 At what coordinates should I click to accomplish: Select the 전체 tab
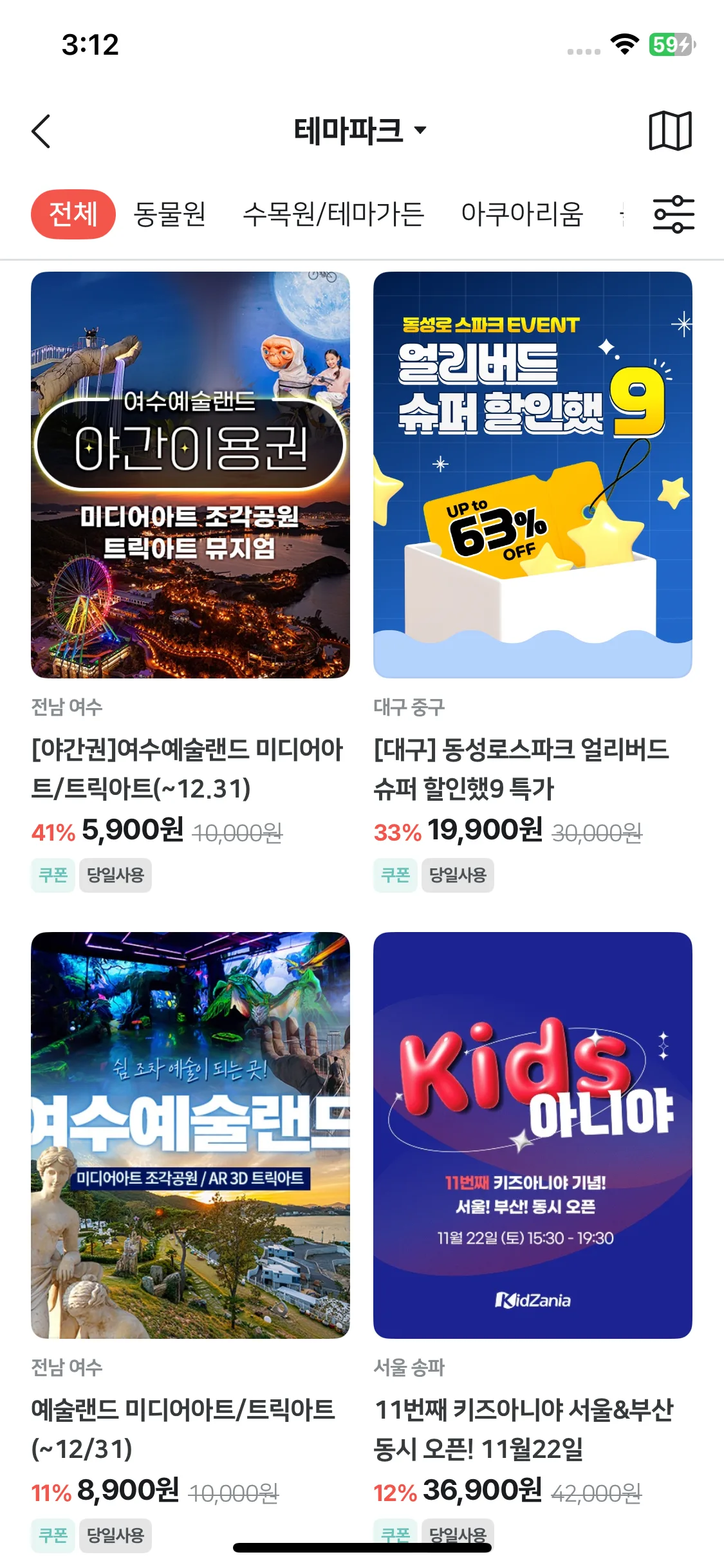[73, 214]
